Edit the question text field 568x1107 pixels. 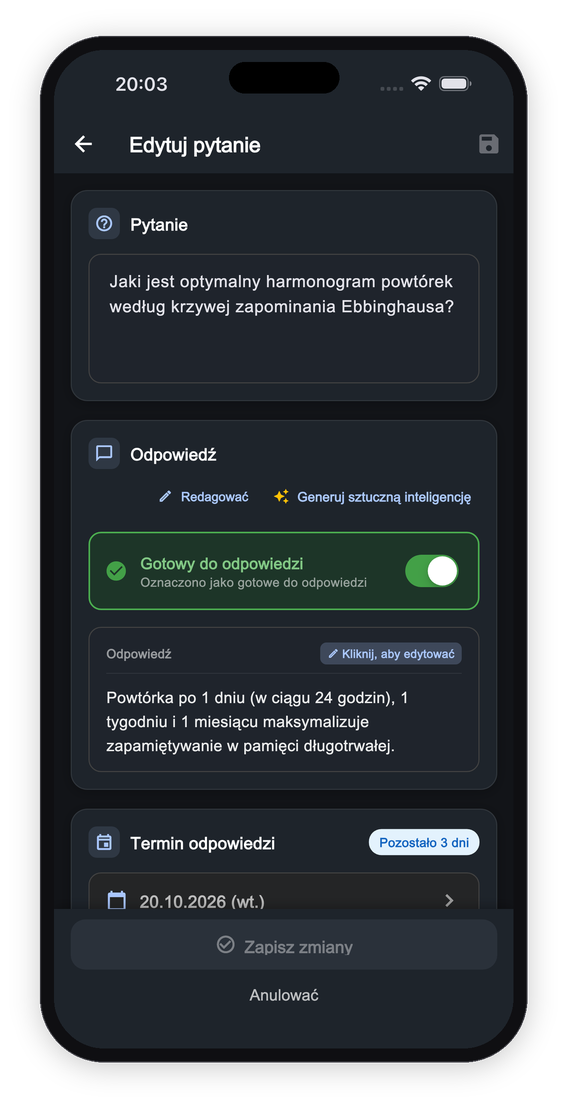[x=284, y=318]
